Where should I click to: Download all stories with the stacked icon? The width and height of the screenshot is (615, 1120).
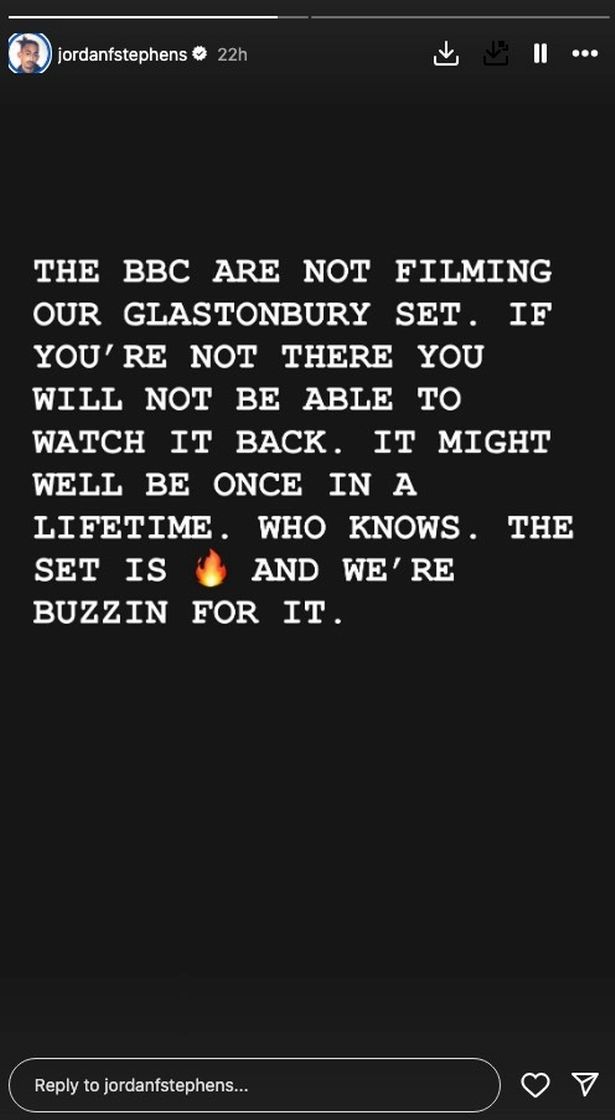coord(495,54)
